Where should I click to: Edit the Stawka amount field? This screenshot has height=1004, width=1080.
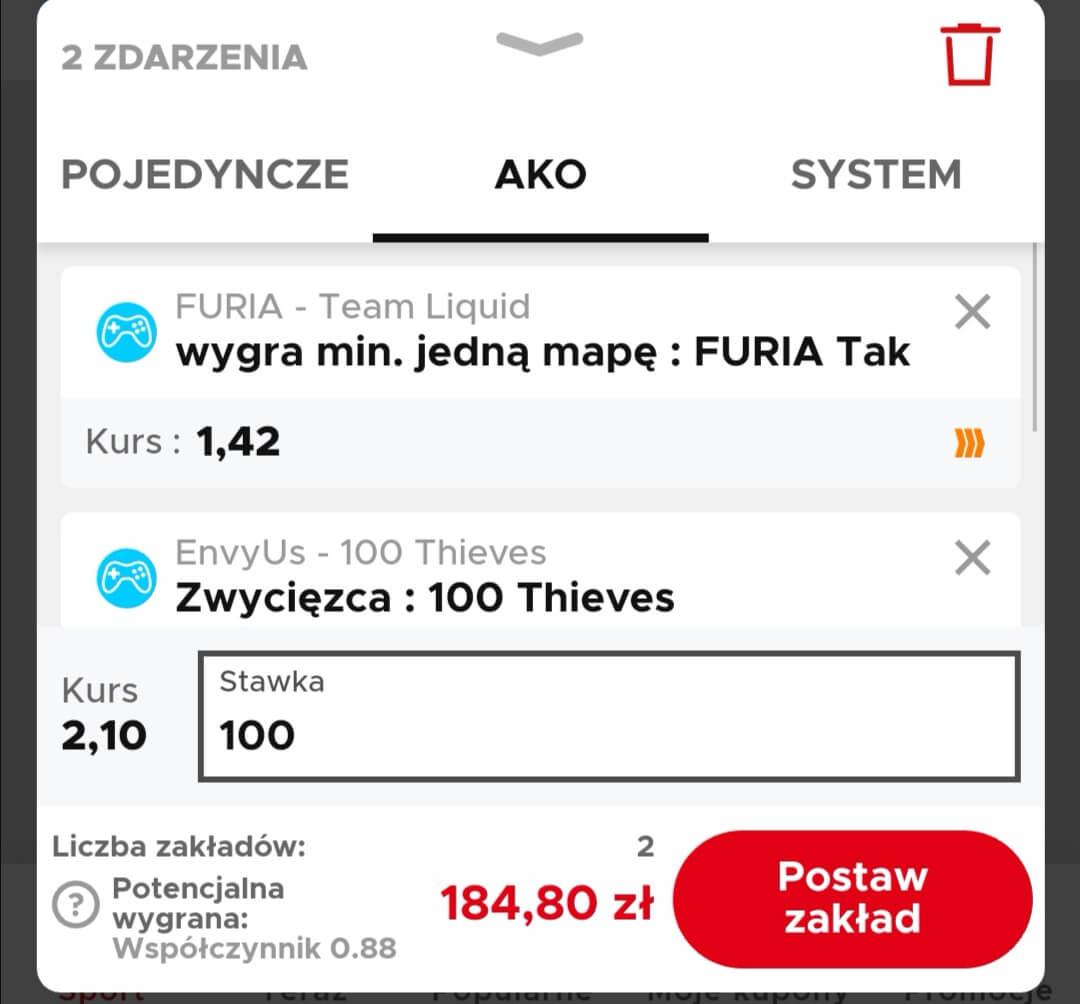[x=608, y=716]
